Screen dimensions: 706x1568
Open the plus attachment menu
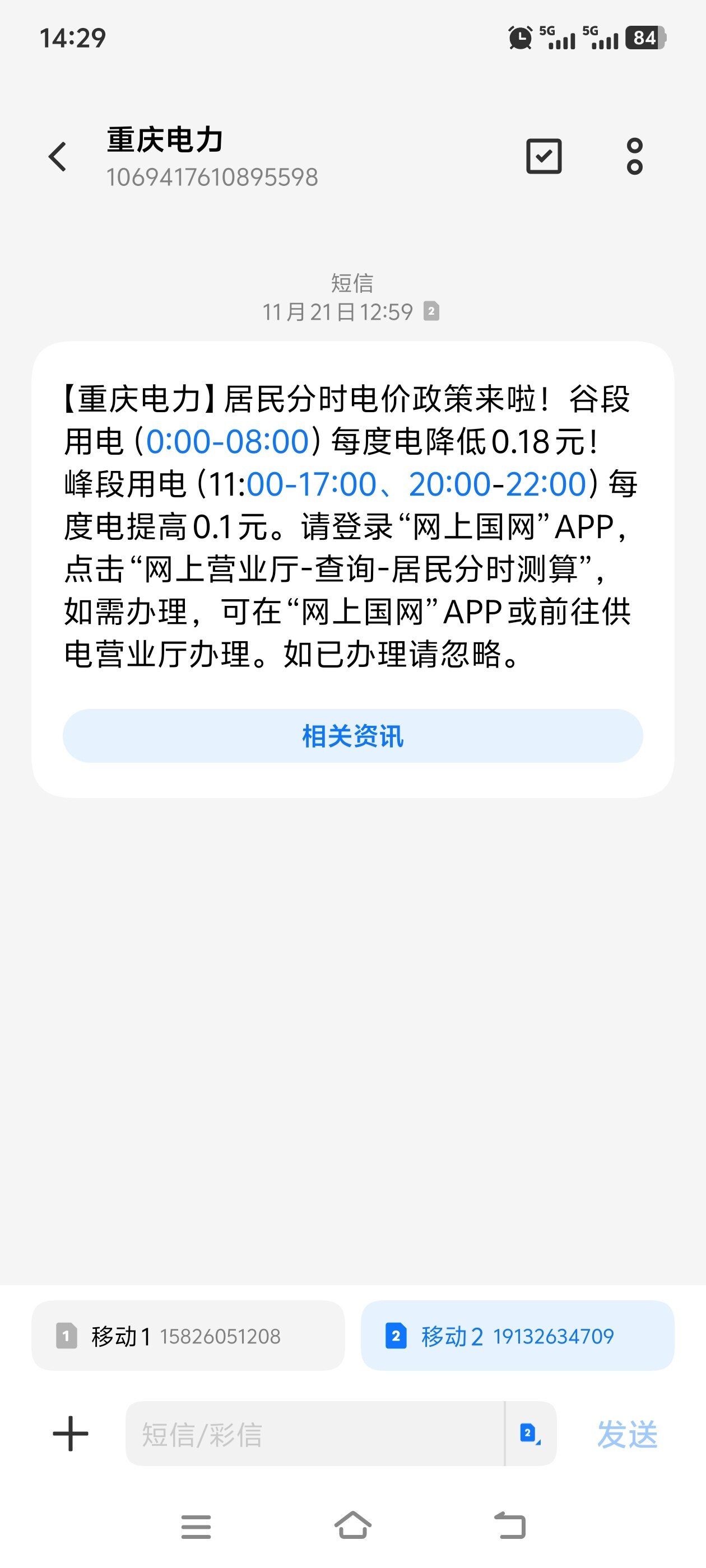pyautogui.click(x=71, y=1434)
